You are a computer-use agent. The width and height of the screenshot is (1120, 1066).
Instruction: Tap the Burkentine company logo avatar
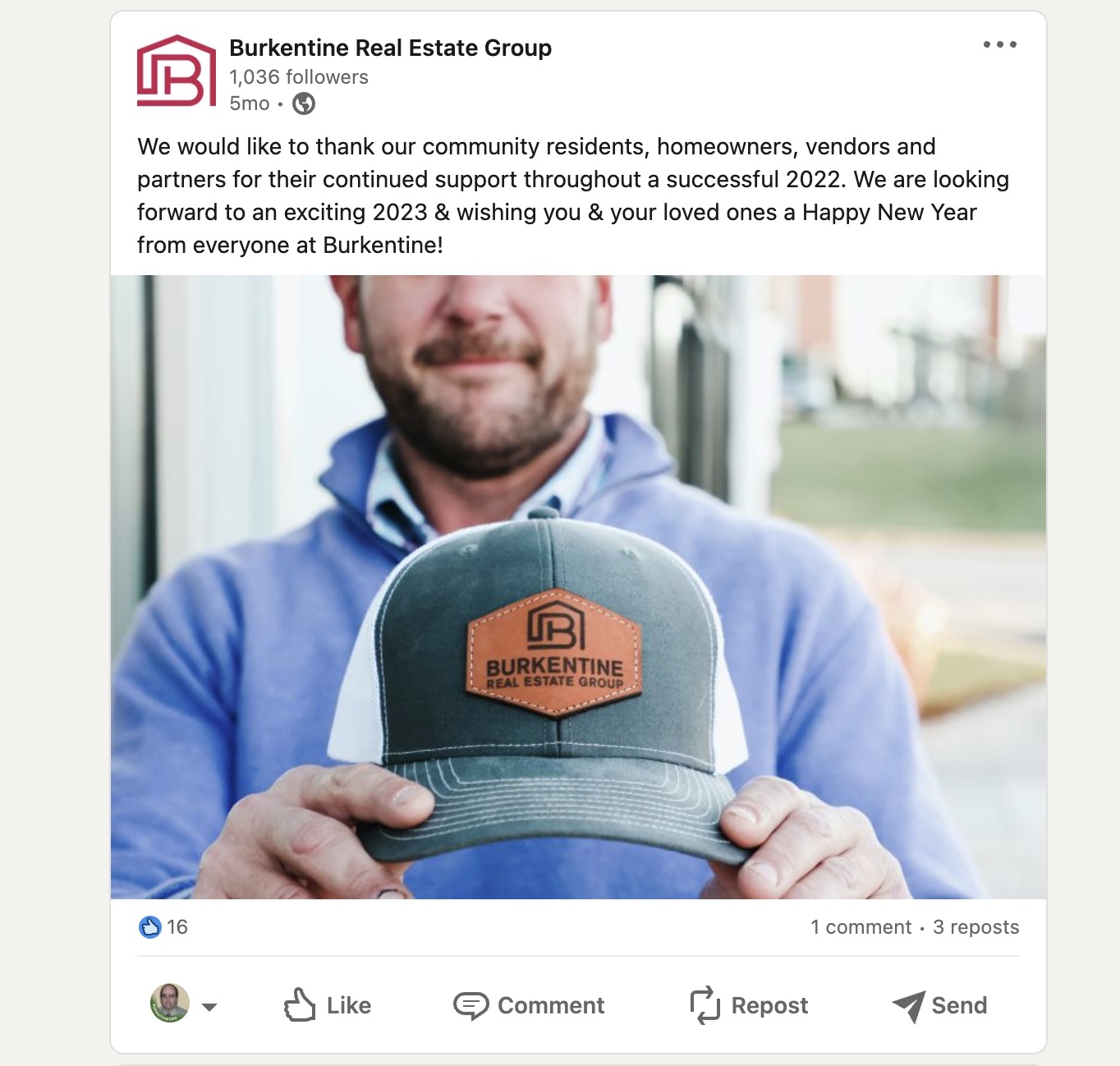(176, 71)
